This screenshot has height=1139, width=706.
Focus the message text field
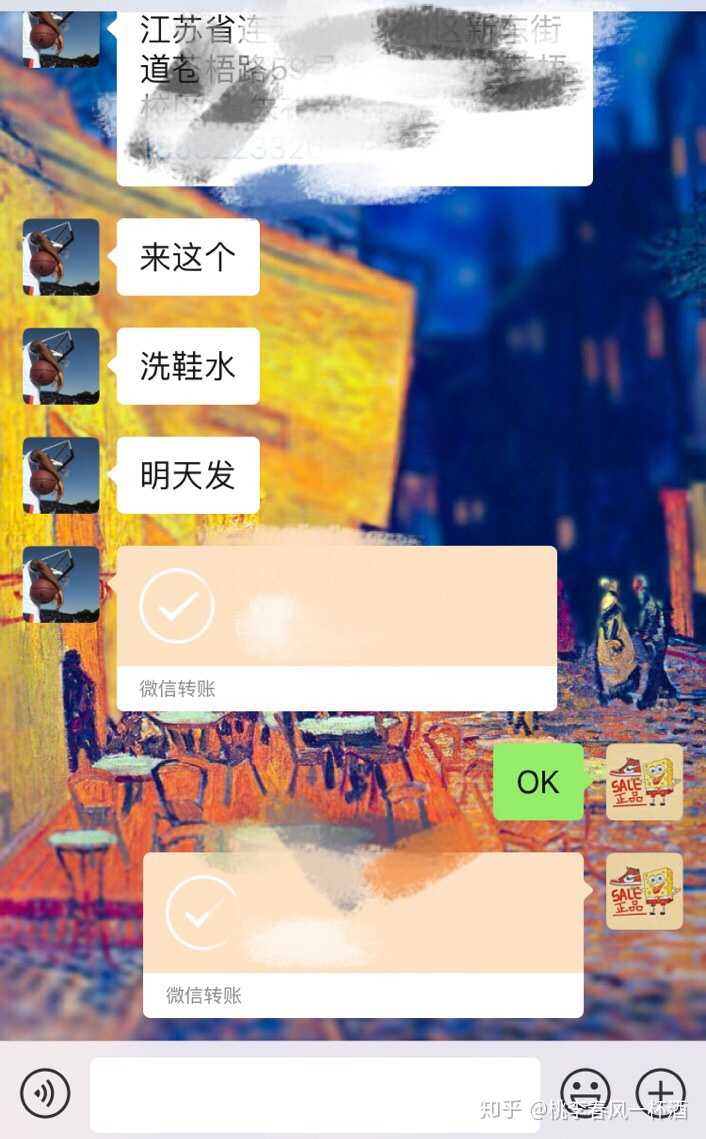click(315, 1094)
